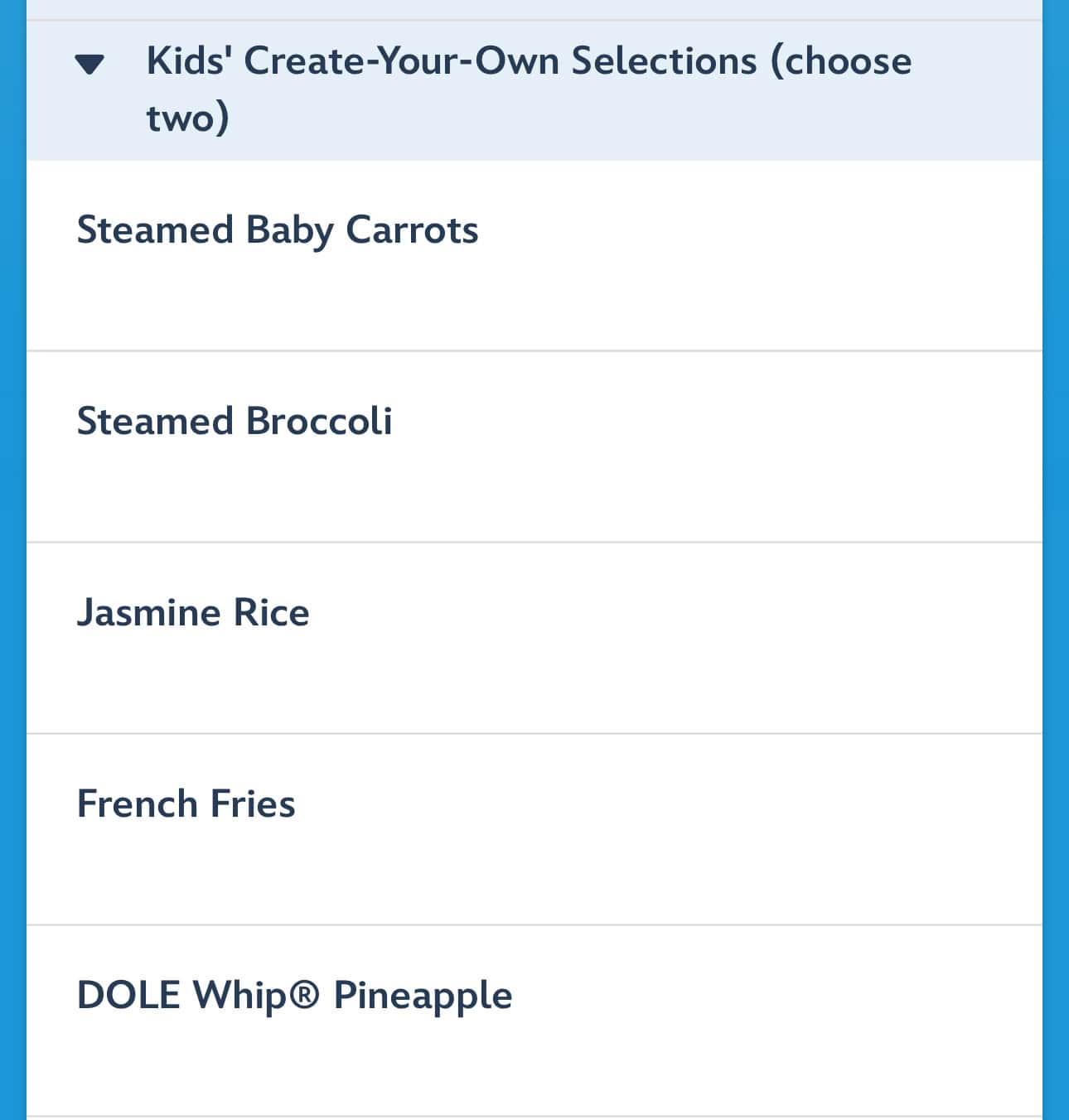Choose the Steamed Broccoli option
The height and width of the screenshot is (1120, 1069).
235,422
